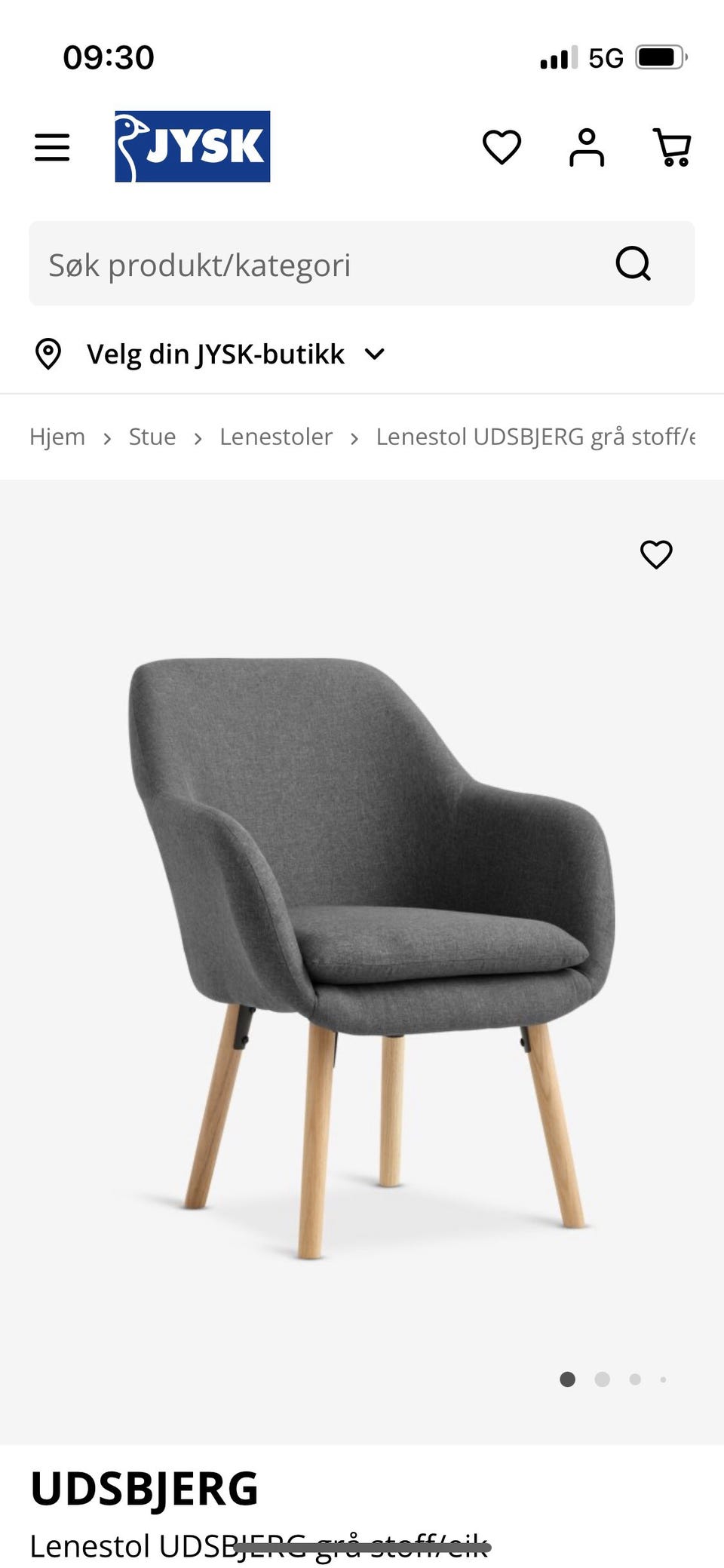Screen dimensions: 724x1568
Task: Open the hamburger menu
Action: [x=52, y=147]
